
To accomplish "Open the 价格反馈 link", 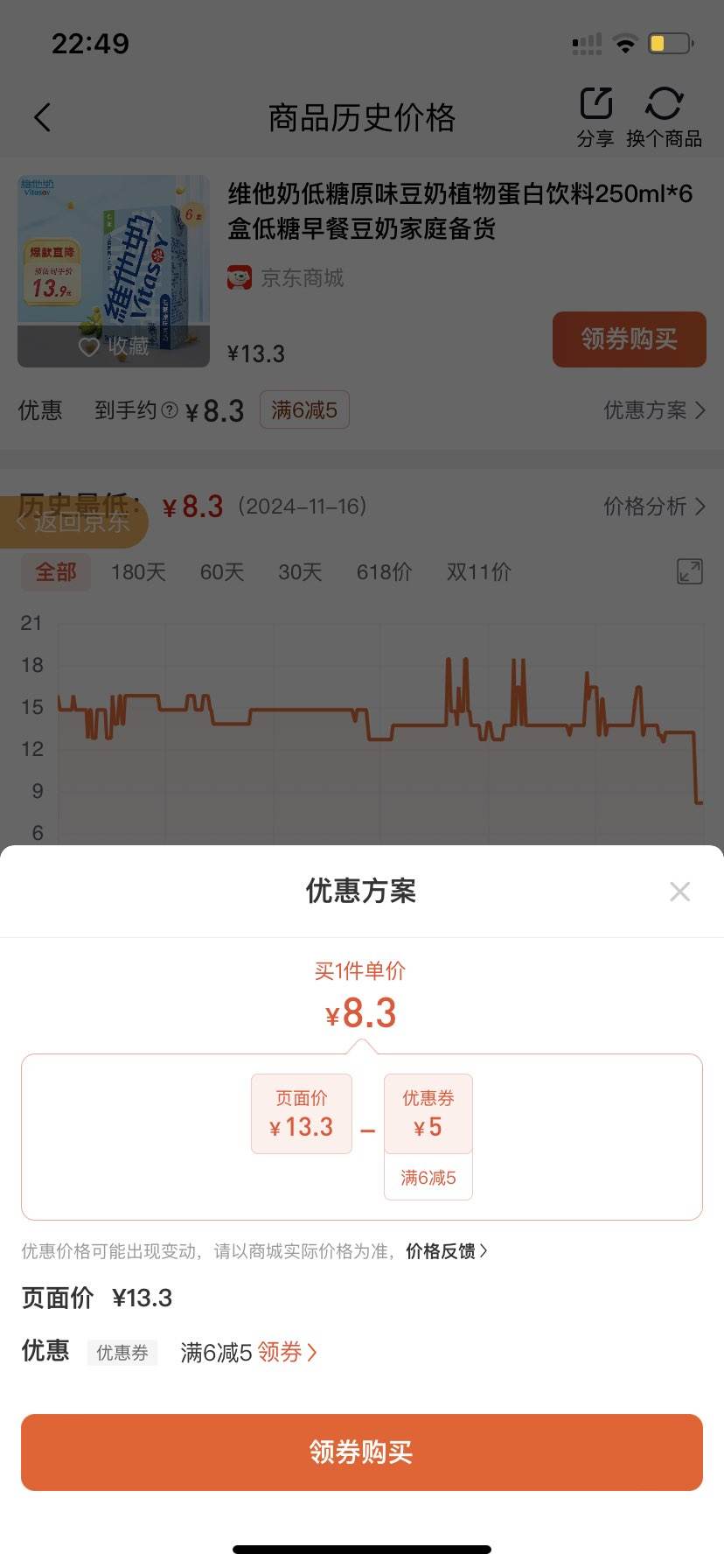I will tap(446, 1251).
